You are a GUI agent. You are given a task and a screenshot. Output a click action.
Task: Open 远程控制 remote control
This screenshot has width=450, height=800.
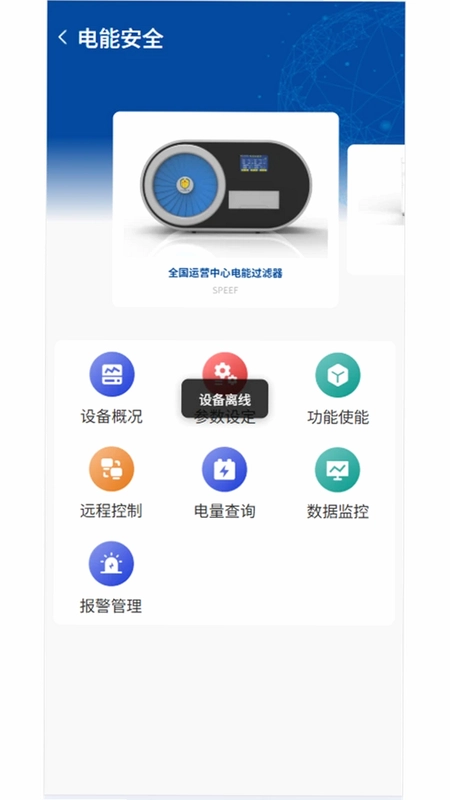[111, 483]
